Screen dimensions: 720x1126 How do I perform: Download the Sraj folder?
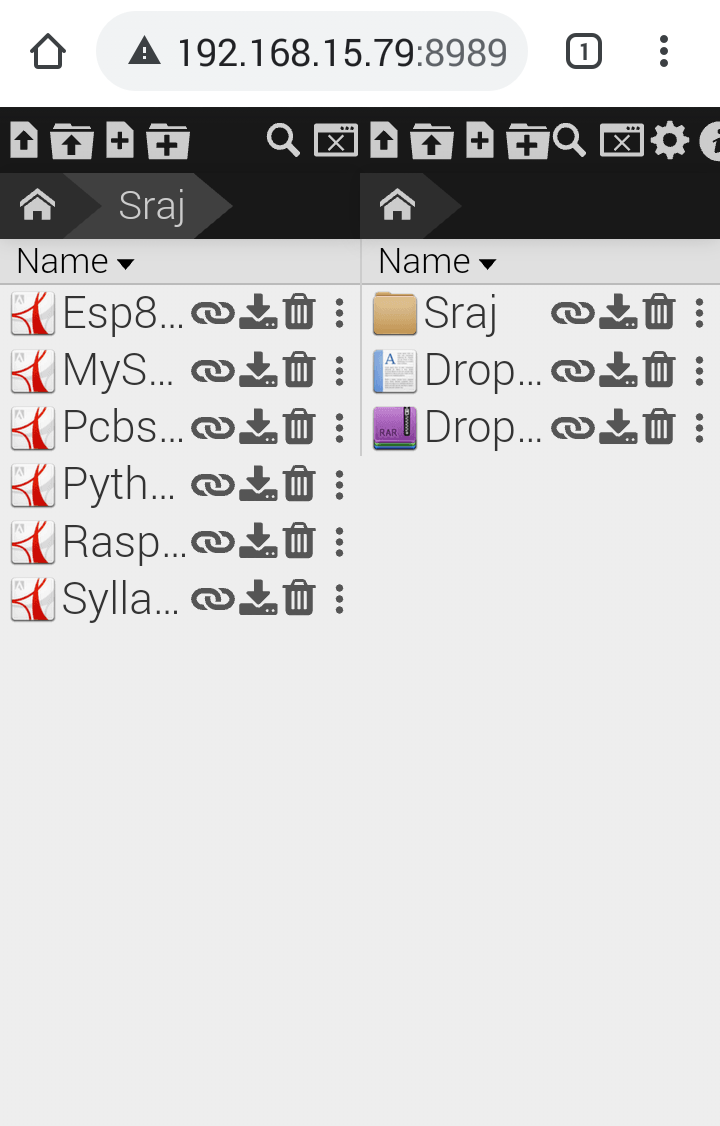pyautogui.click(x=618, y=313)
